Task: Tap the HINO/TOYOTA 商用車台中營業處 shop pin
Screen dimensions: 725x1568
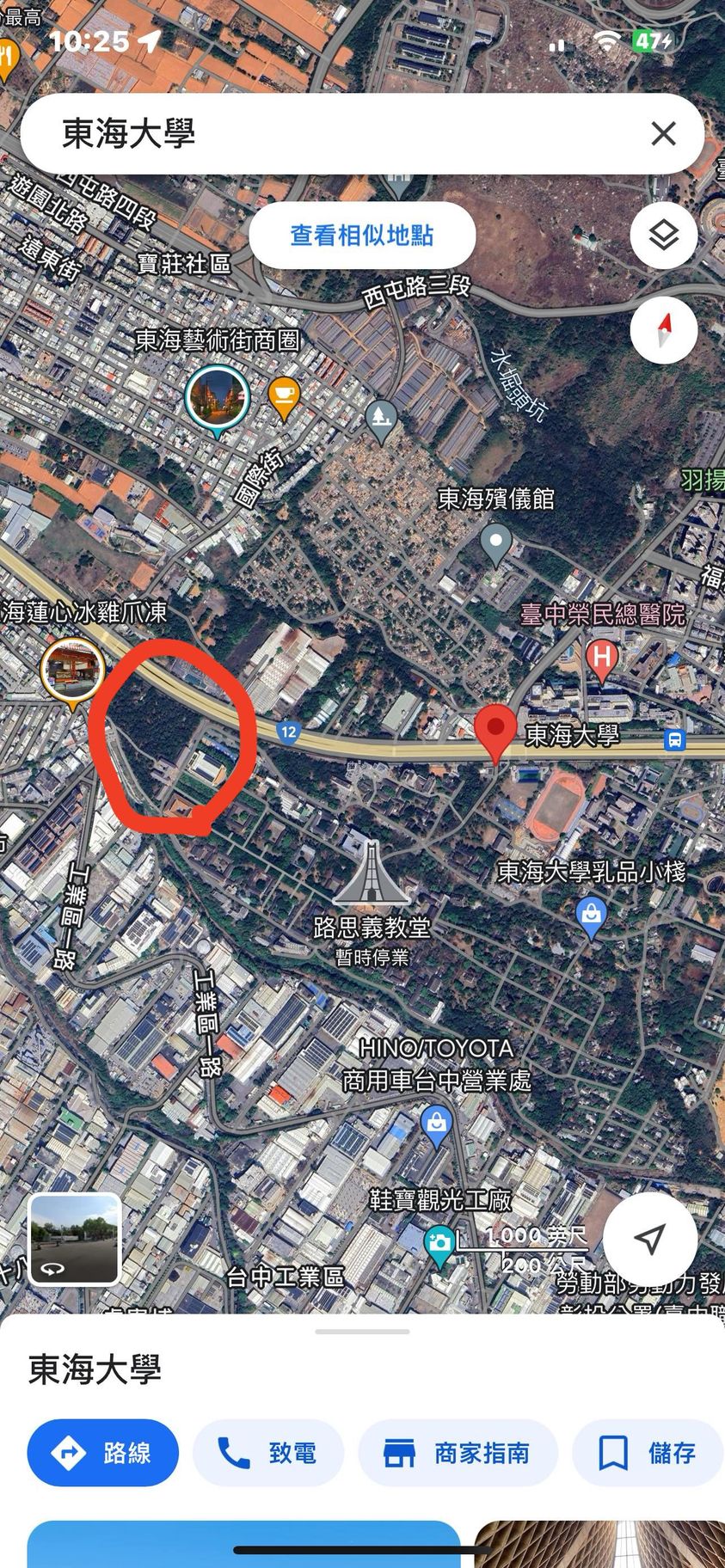Action: [436, 1123]
